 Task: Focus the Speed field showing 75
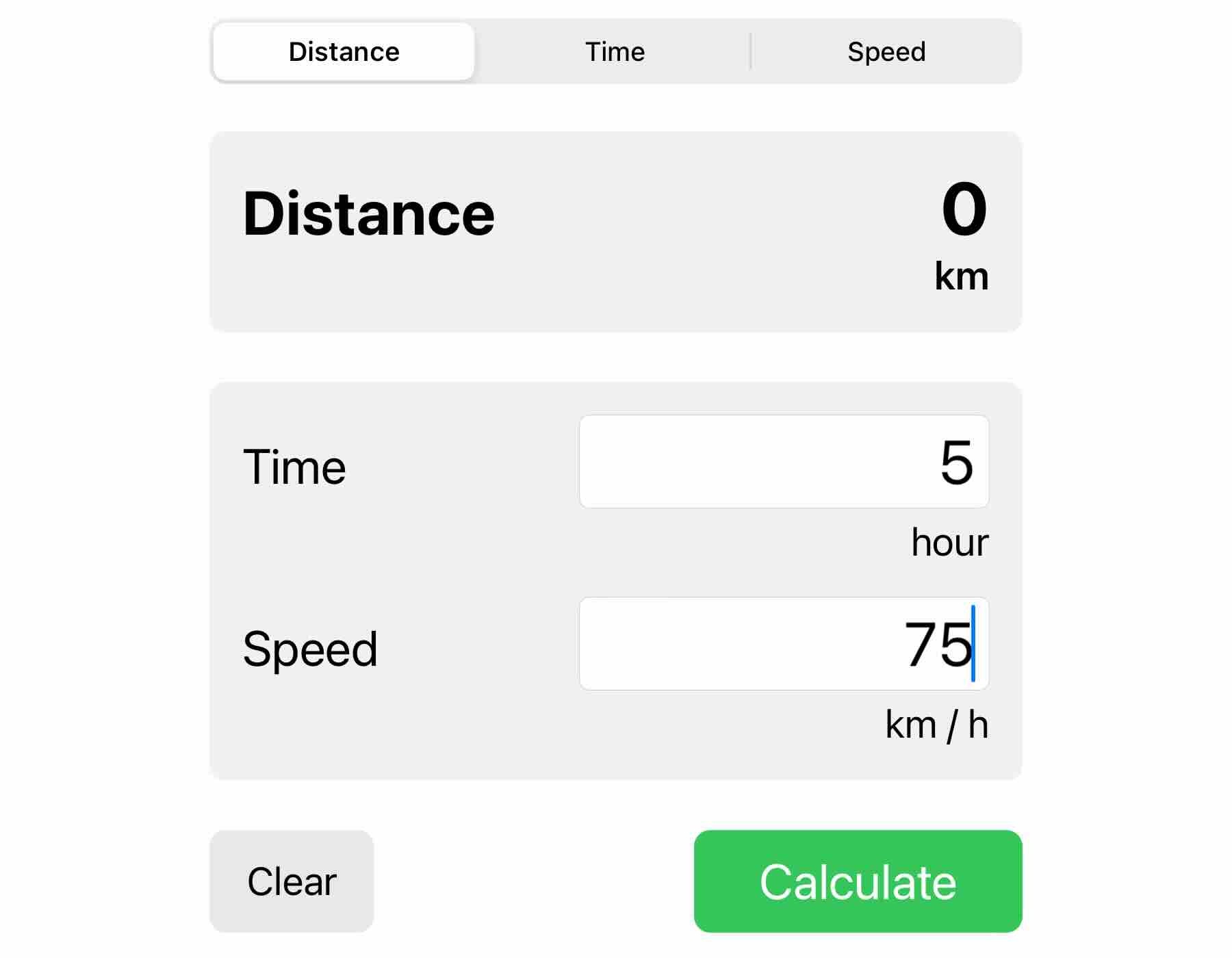784,644
